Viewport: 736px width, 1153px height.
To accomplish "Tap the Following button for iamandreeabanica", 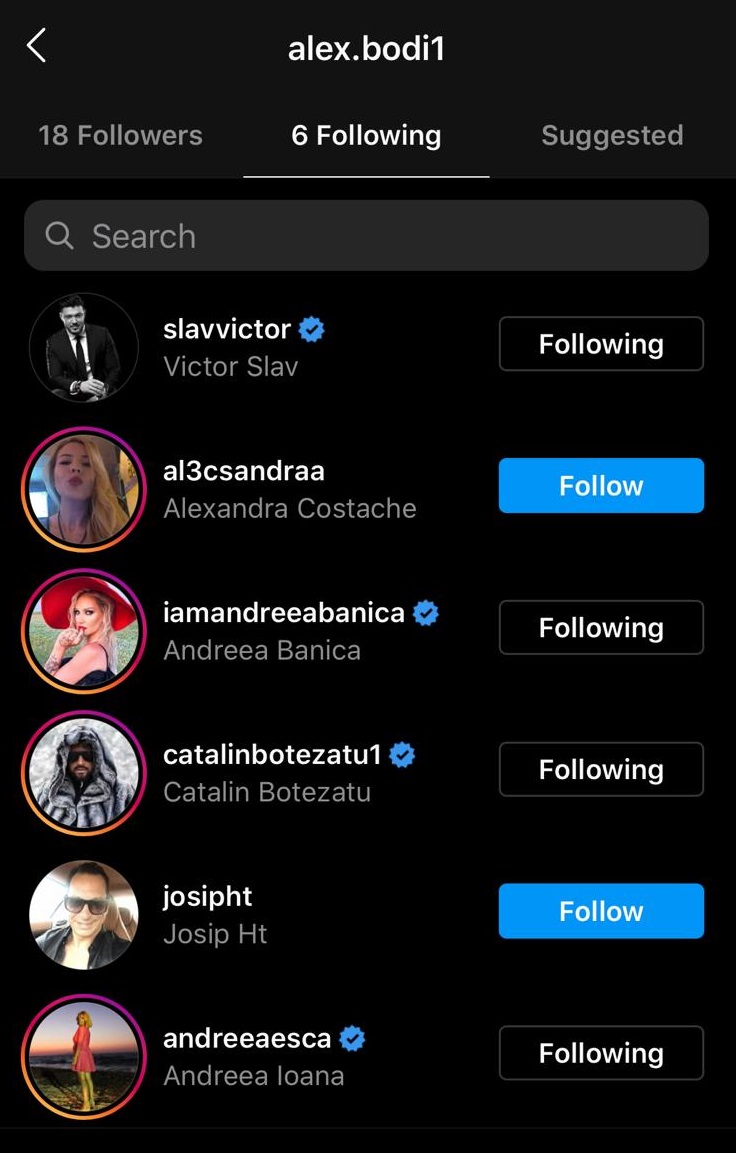I will click(x=601, y=628).
